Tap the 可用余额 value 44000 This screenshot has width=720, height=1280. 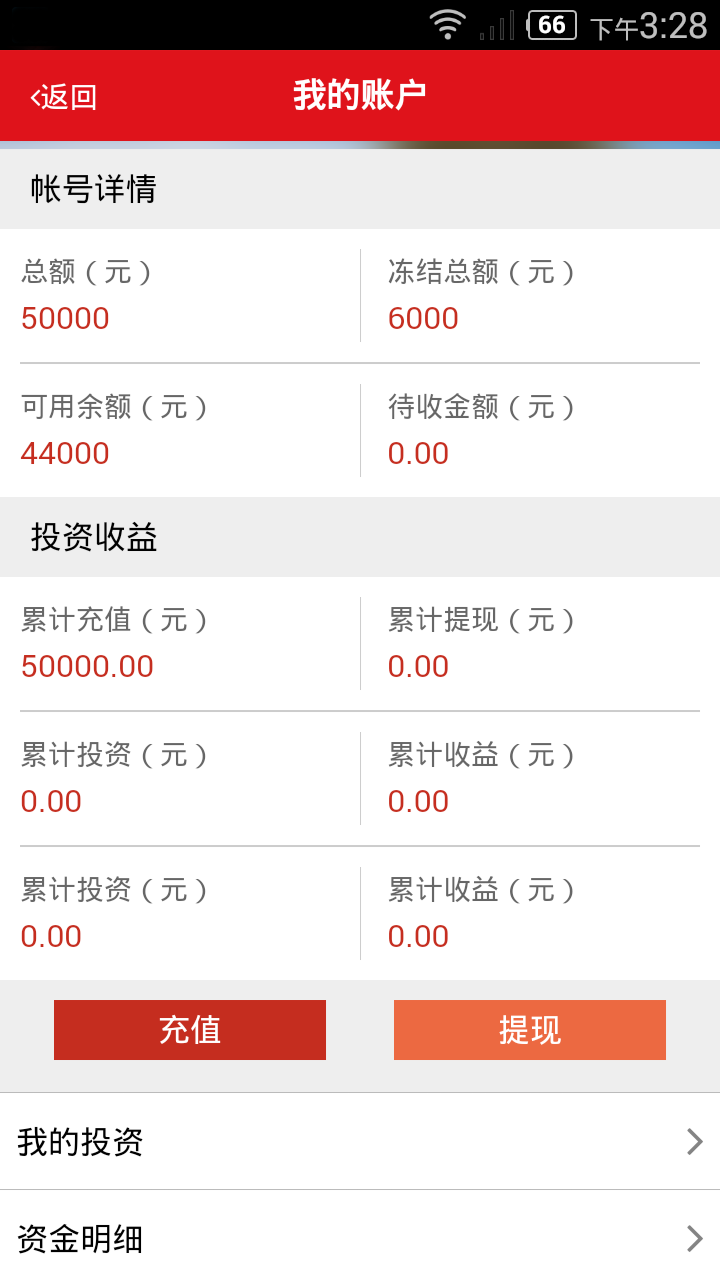coord(65,453)
